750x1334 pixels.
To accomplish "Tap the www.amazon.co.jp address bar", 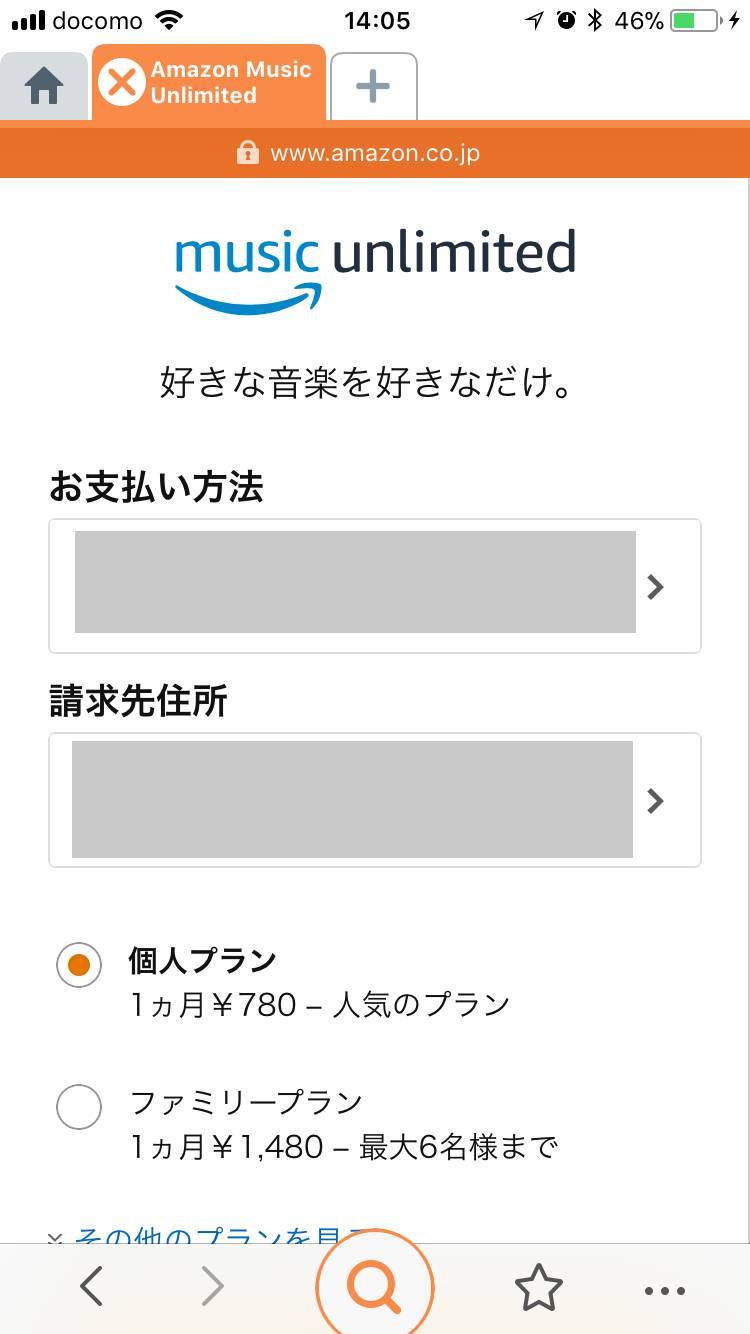I will 375,153.
